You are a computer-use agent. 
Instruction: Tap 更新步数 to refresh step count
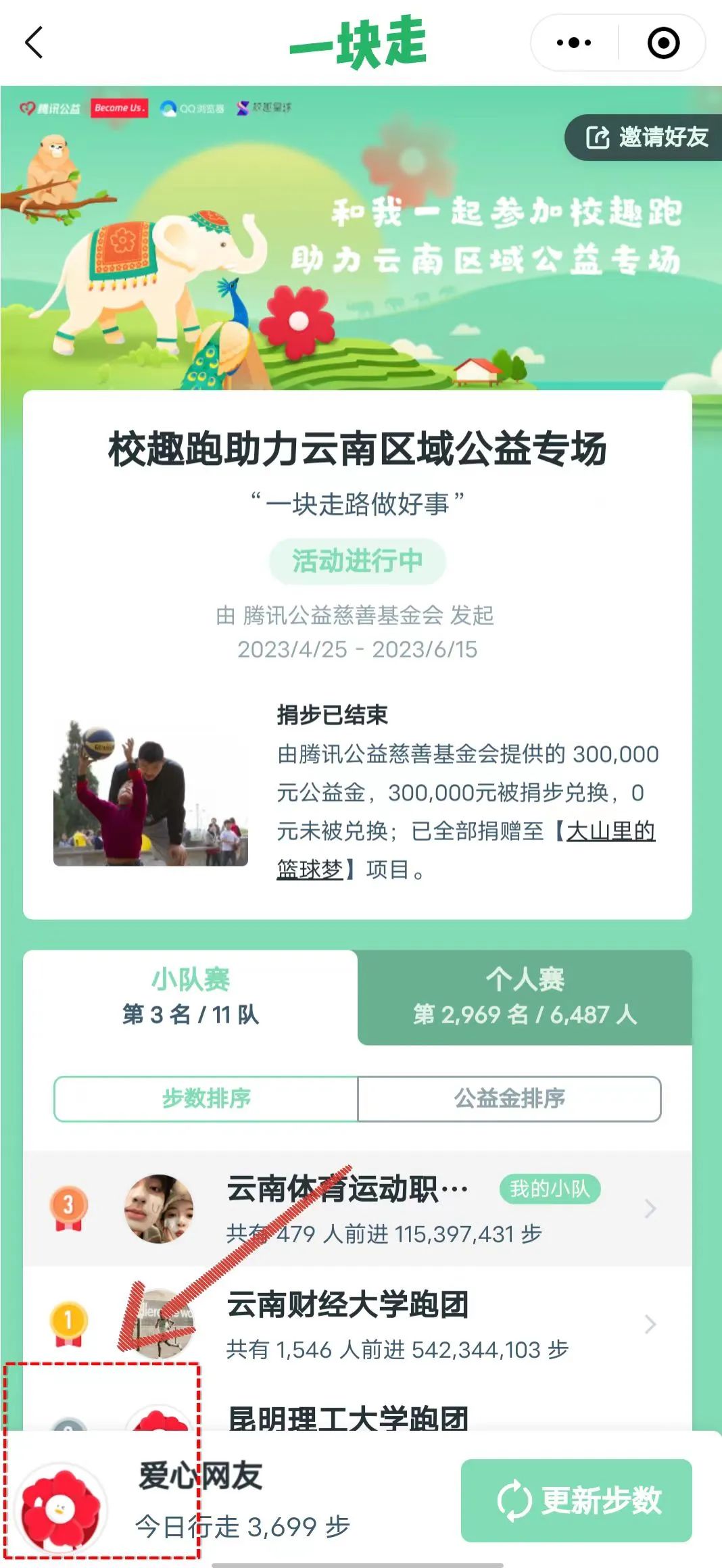(x=577, y=1501)
